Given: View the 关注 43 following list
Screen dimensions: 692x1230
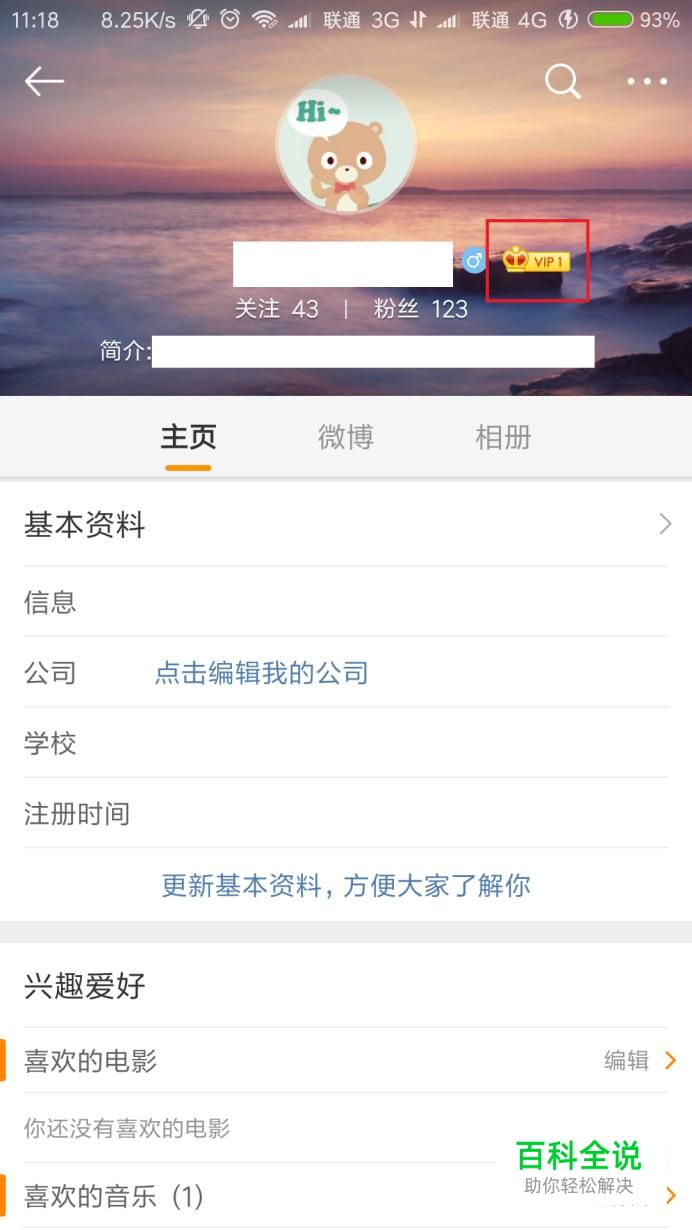Looking at the screenshot, I should coord(277,309).
